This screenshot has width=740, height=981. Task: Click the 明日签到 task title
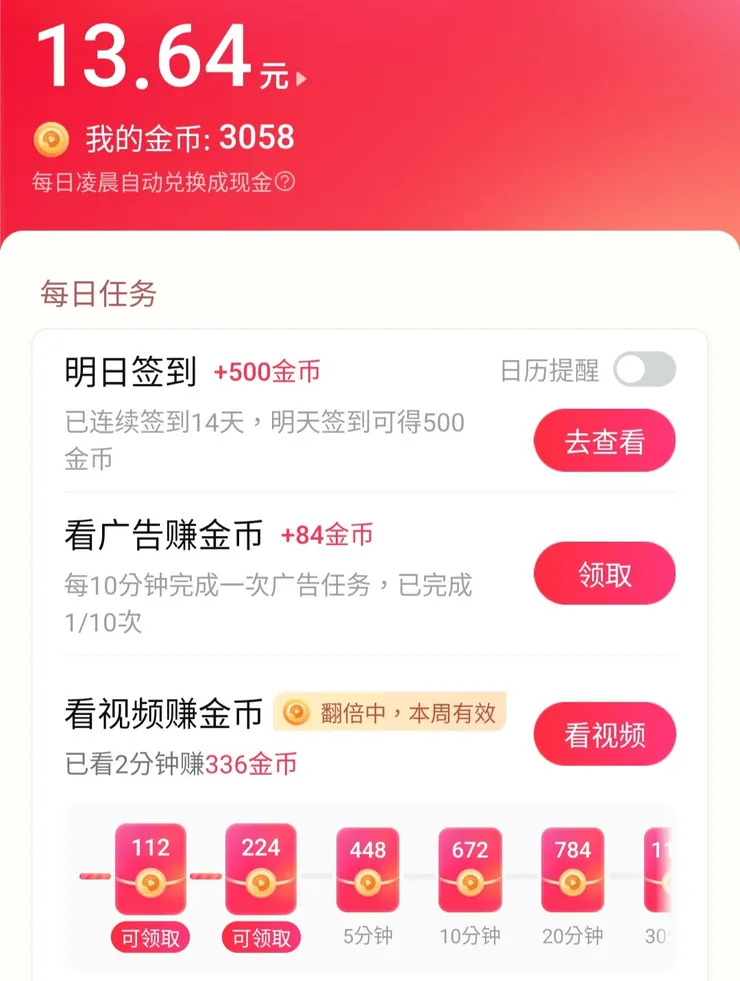point(128,370)
